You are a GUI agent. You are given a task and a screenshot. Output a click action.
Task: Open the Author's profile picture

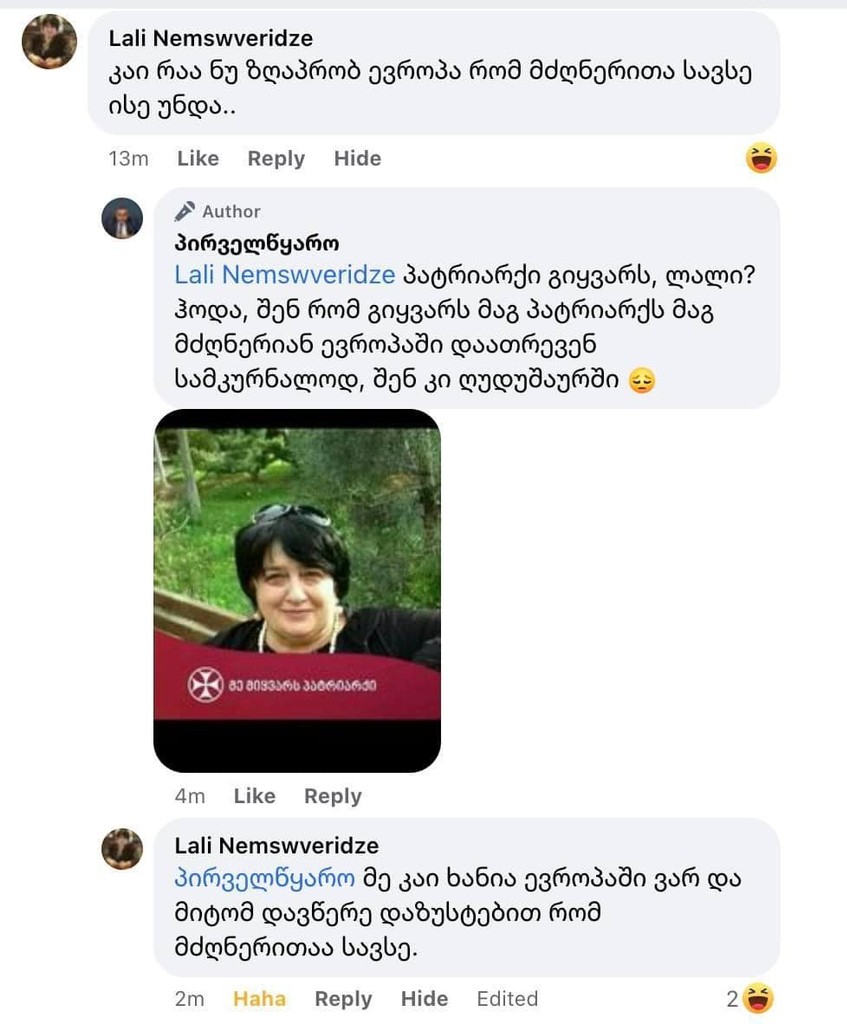pyautogui.click(x=122, y=218)
